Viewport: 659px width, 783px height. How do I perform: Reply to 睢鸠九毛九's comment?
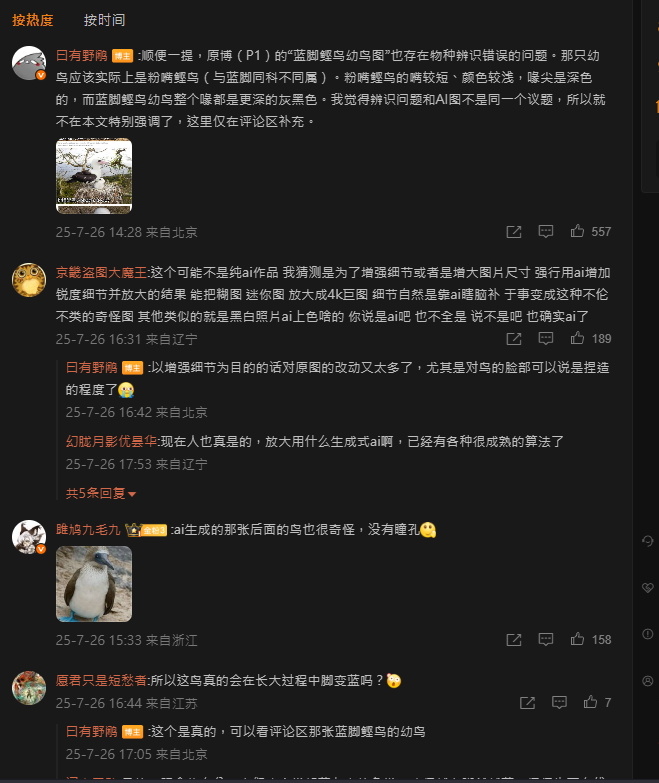click(x=546, y=639)
